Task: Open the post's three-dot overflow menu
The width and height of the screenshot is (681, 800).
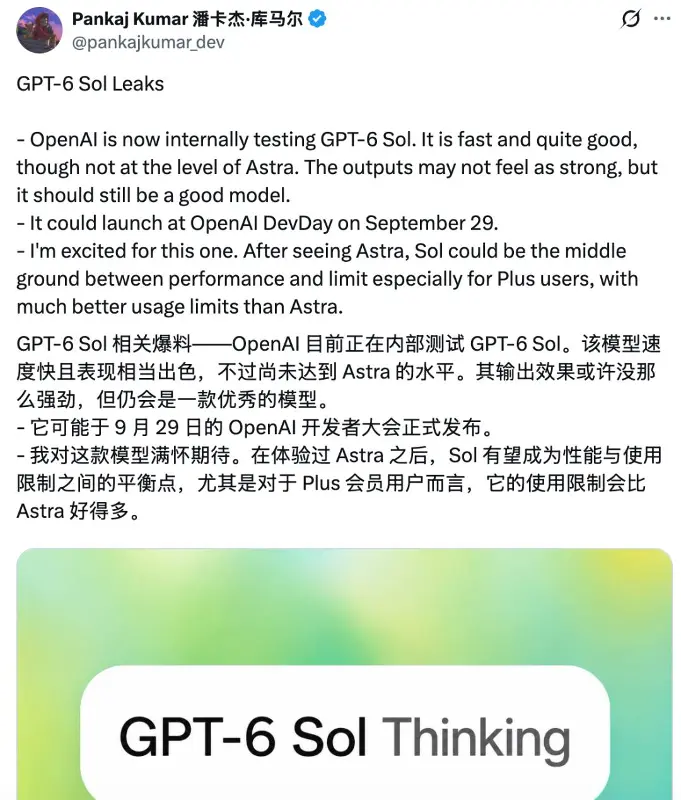Action: pyautogui.click(x=662, y=19)
